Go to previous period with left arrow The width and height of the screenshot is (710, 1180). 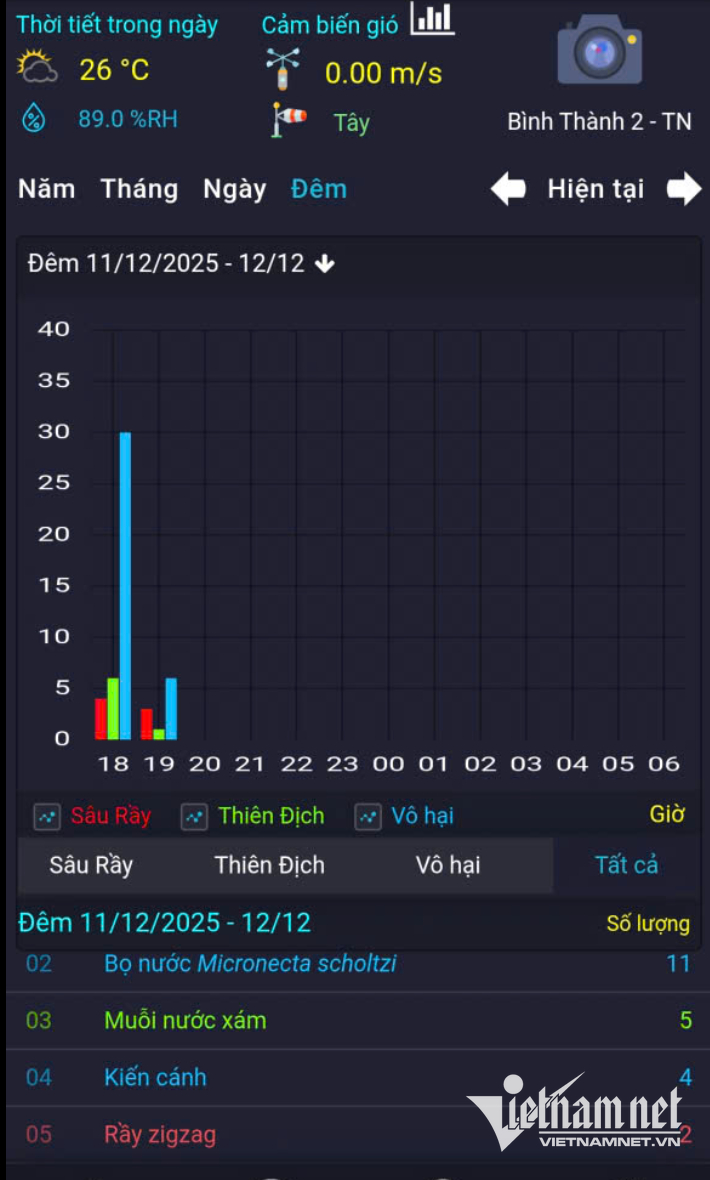point(508,189)
